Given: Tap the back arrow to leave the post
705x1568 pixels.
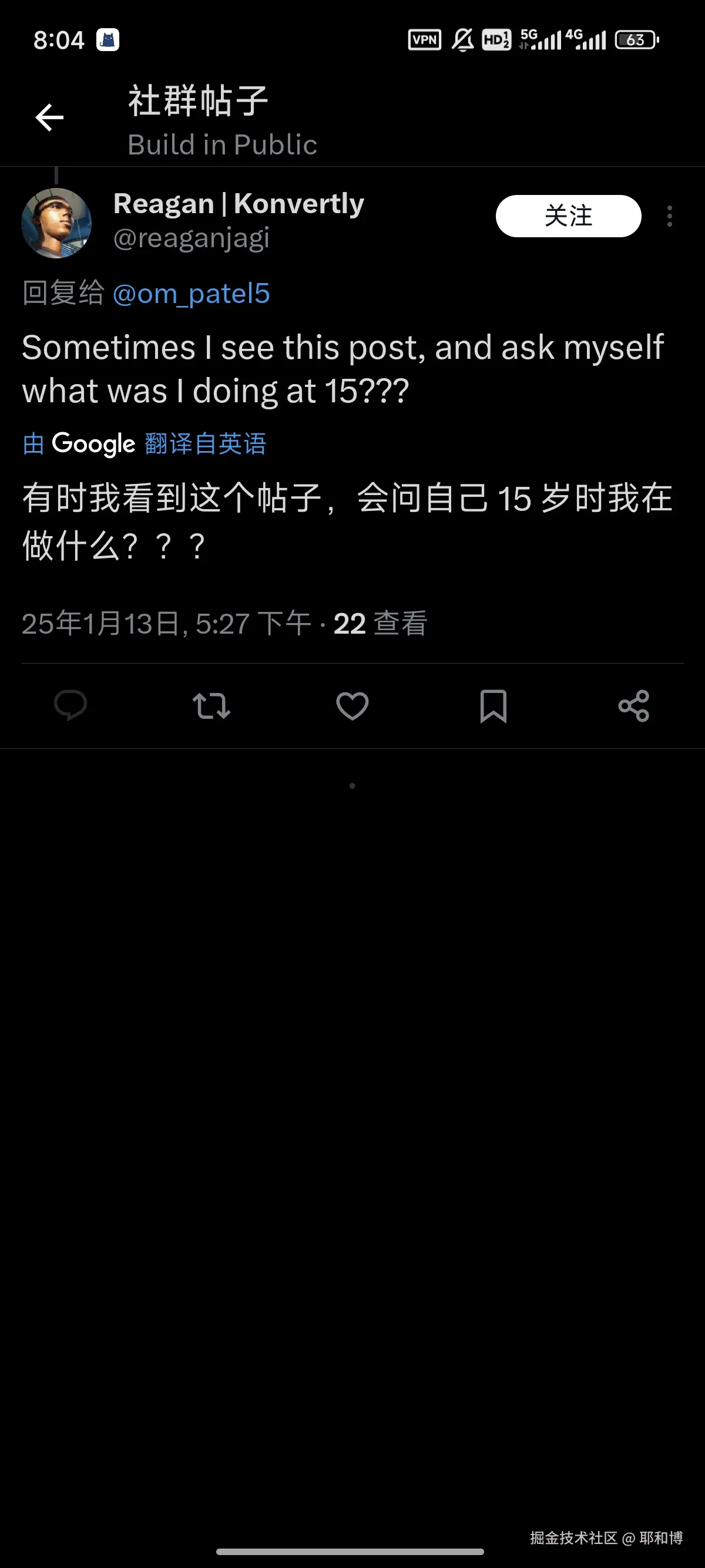Looking at the screenshot, I should (x=49, y=117).
